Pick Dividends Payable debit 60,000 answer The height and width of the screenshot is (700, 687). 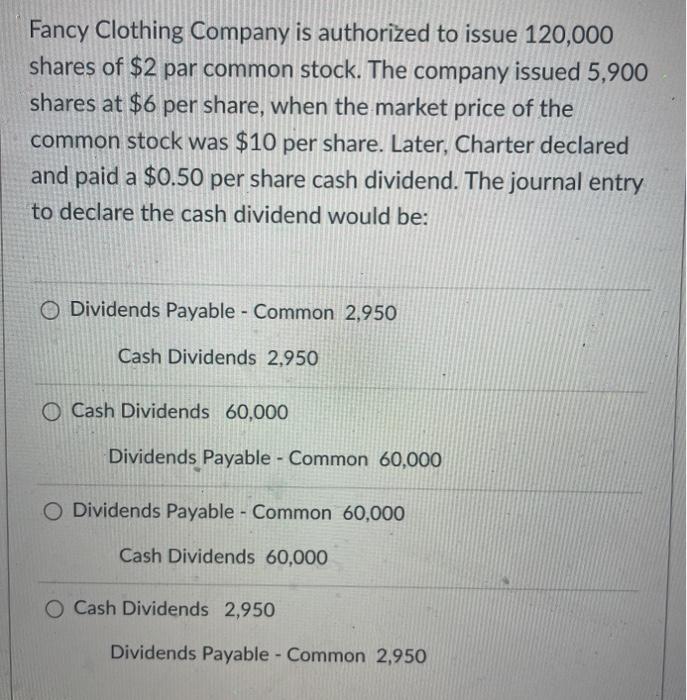coord(56,512)
